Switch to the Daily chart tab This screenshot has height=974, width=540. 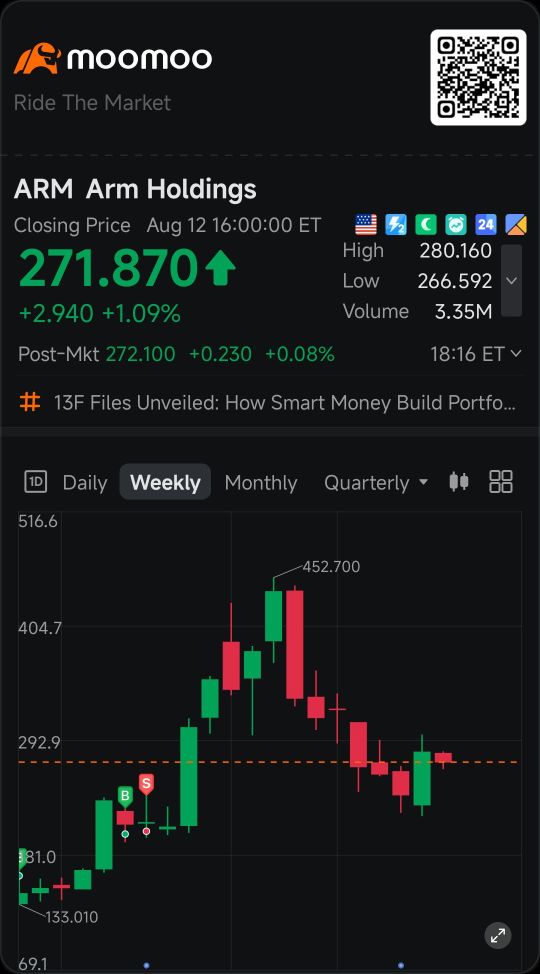click(x=85, y=483)
